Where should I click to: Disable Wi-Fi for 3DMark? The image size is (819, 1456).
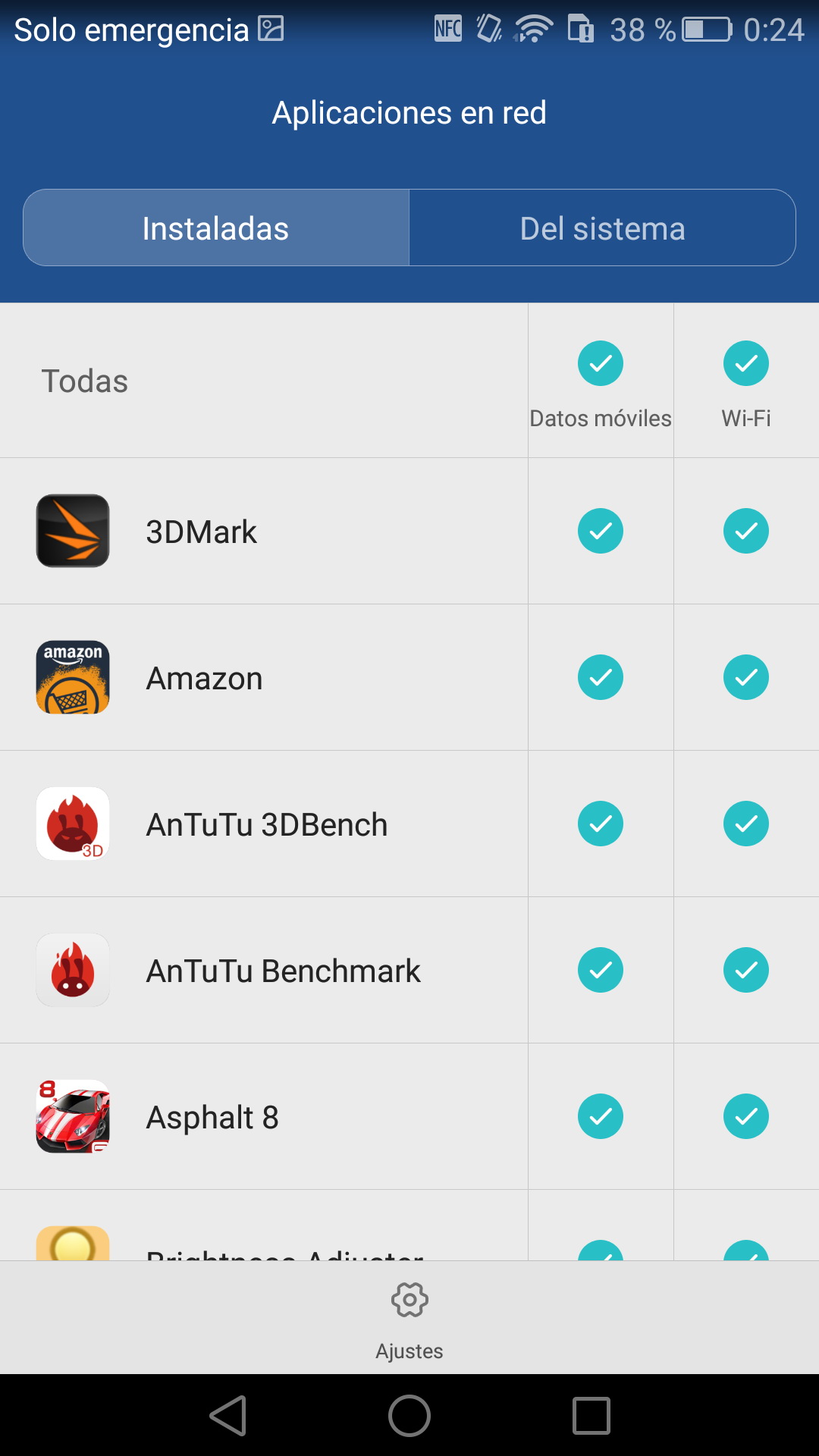point(746,531)
